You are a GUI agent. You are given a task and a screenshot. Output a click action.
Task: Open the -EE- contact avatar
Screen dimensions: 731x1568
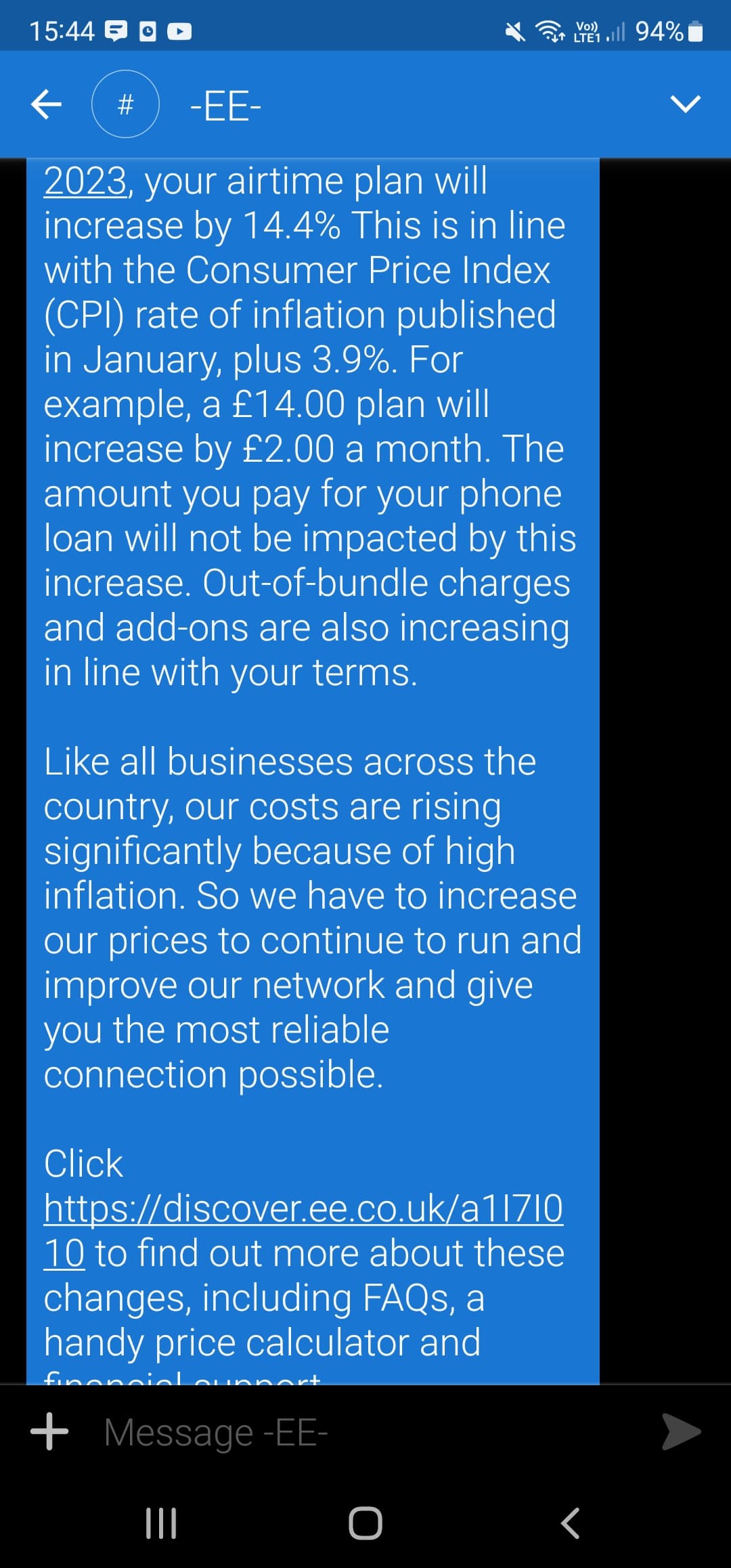(x=125, y=104)
